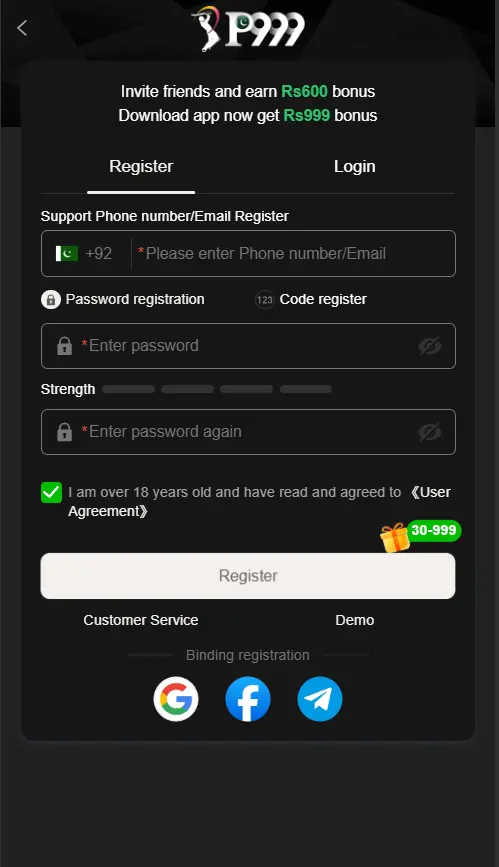Contact Customer Service

(141, 620)
